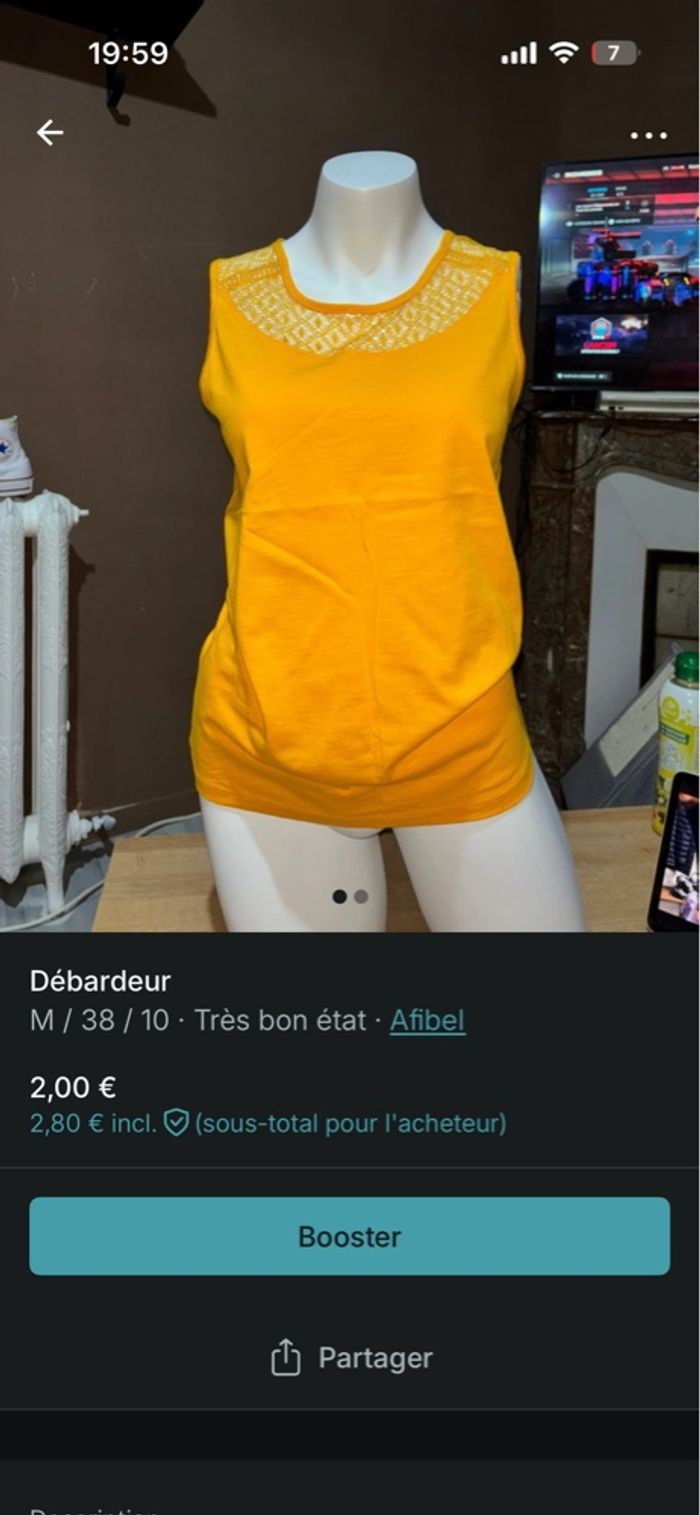Share the listing with Partager
700x1515 pixels.
tap(351, 1357)
